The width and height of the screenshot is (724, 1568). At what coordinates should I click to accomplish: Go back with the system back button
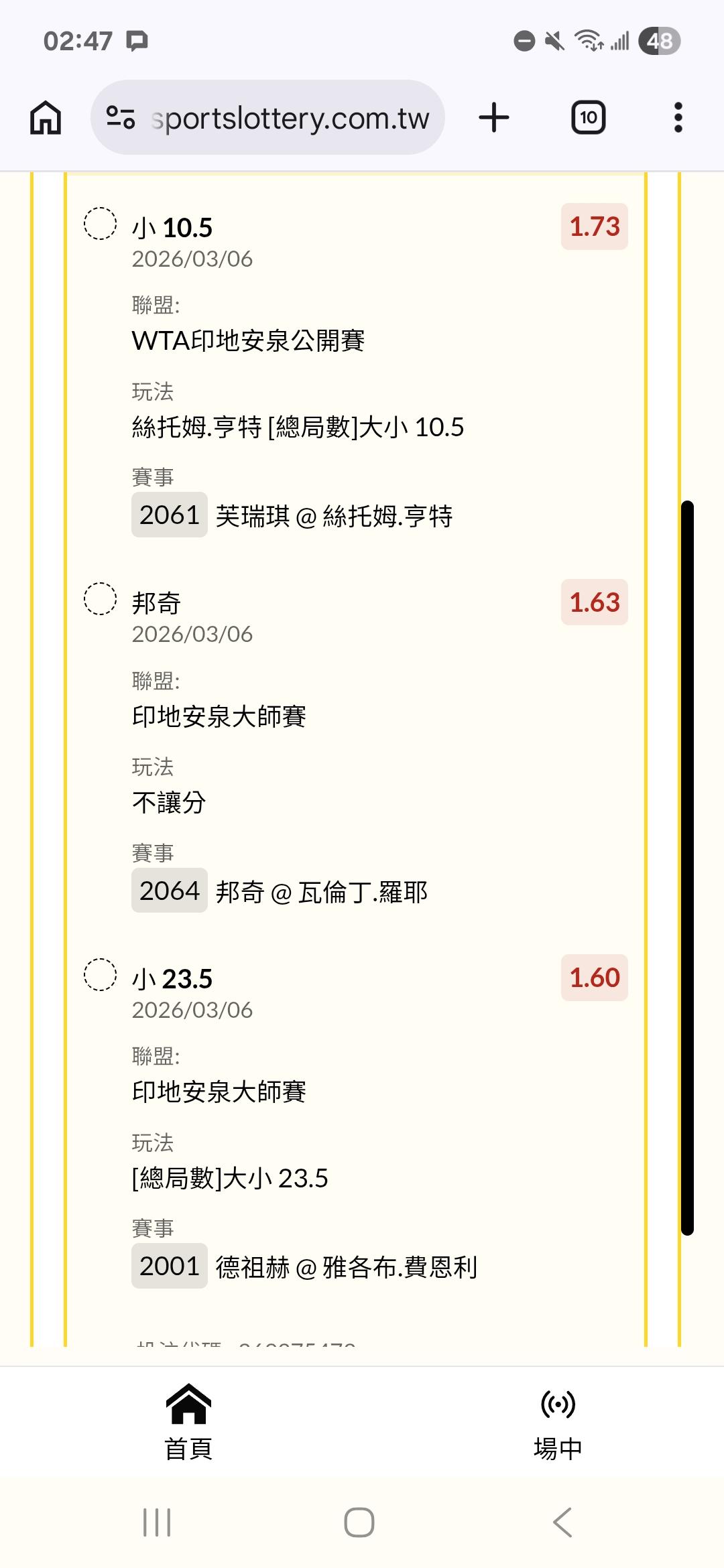tap(562, 1523)
